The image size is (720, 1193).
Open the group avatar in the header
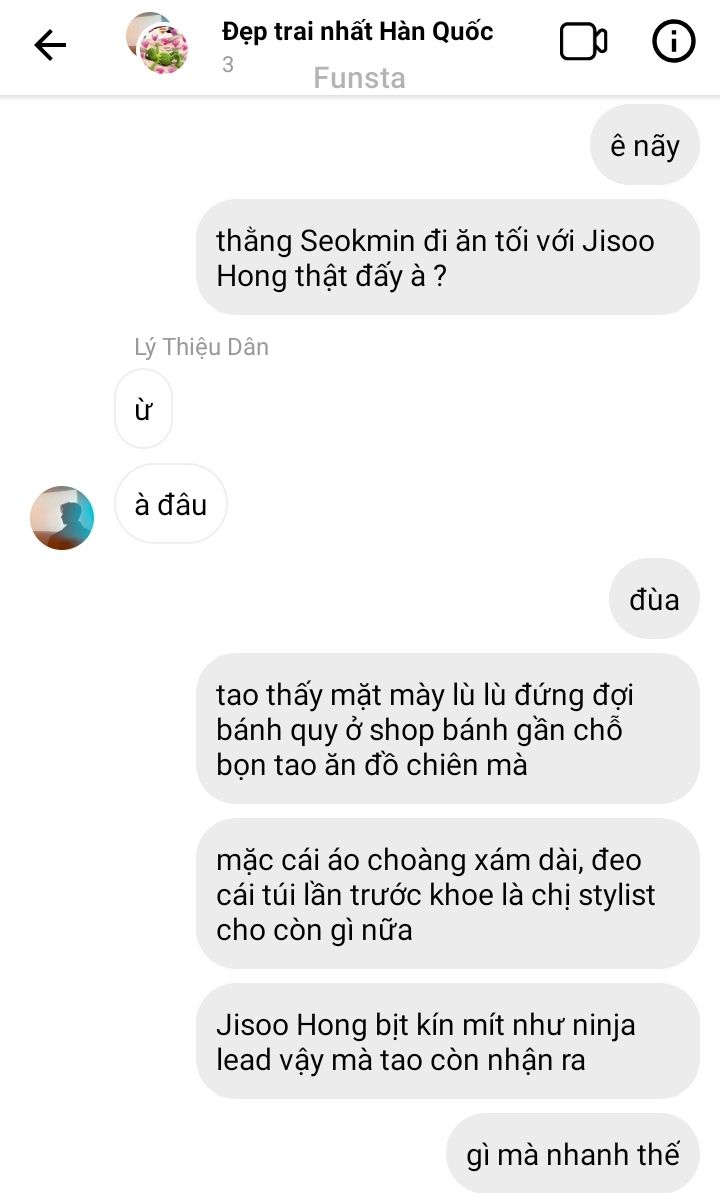[x=157, y=43]
